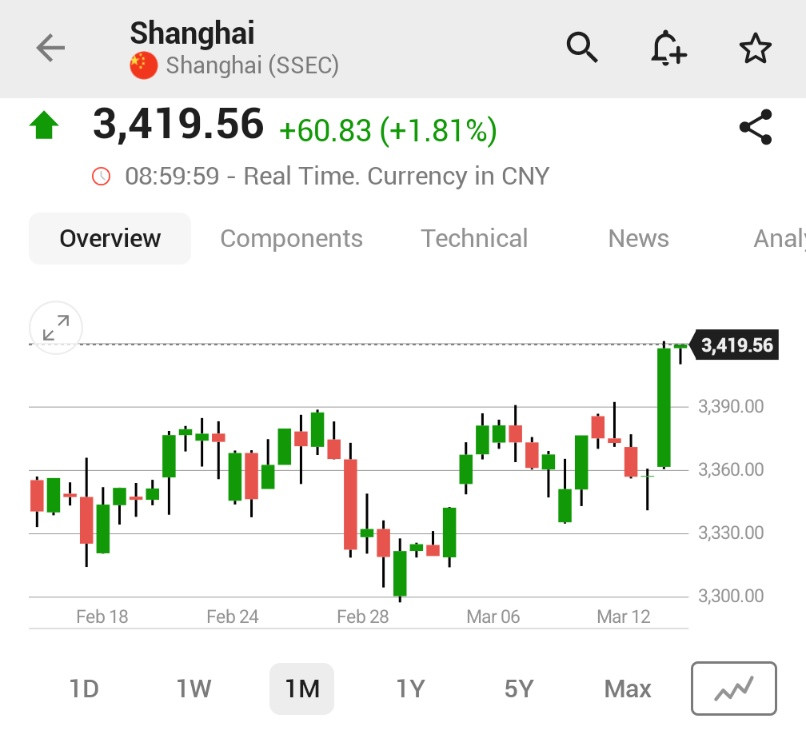Switch chart to 1Y range
Viewport: 806px width, 738px height.
click(411, 689)
